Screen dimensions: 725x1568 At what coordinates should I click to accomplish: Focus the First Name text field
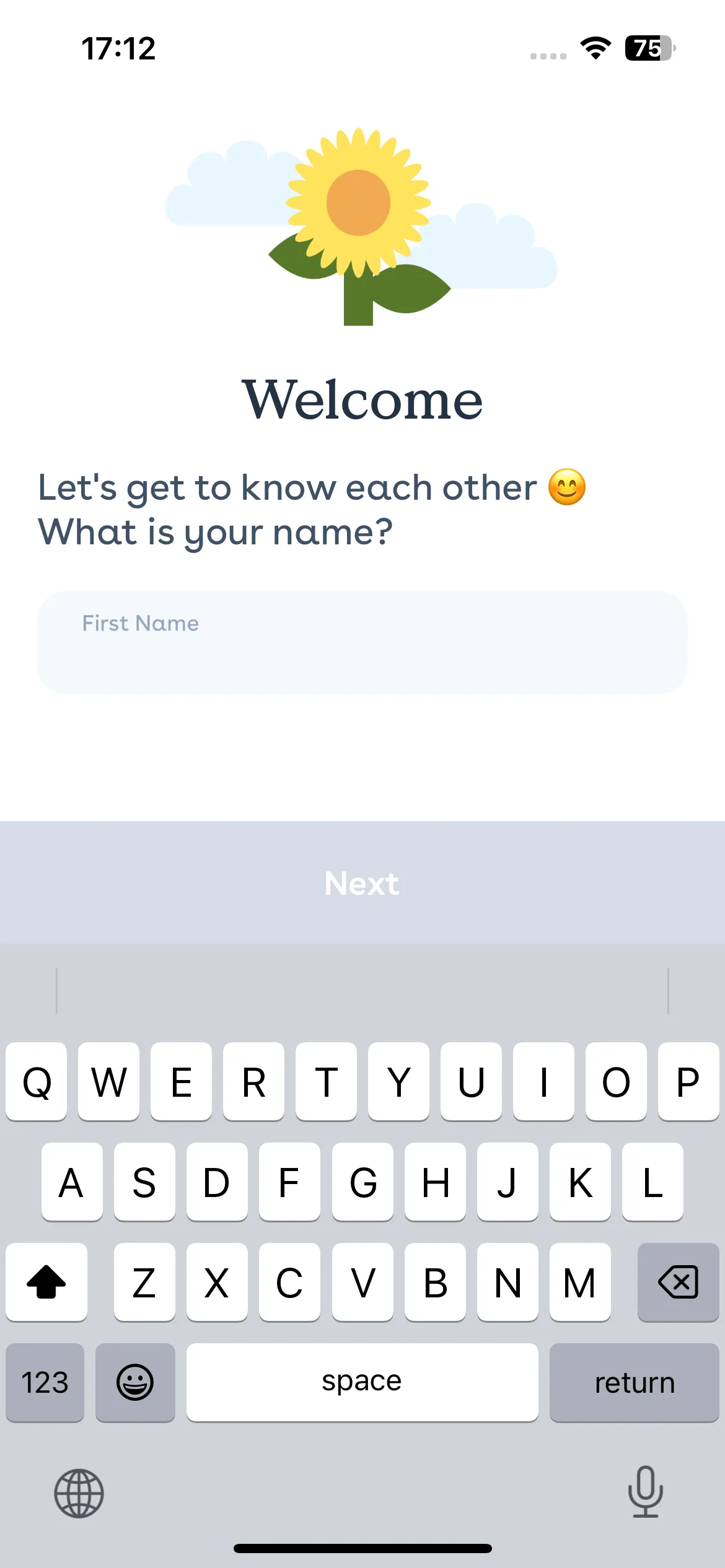(x=362, y=642)
